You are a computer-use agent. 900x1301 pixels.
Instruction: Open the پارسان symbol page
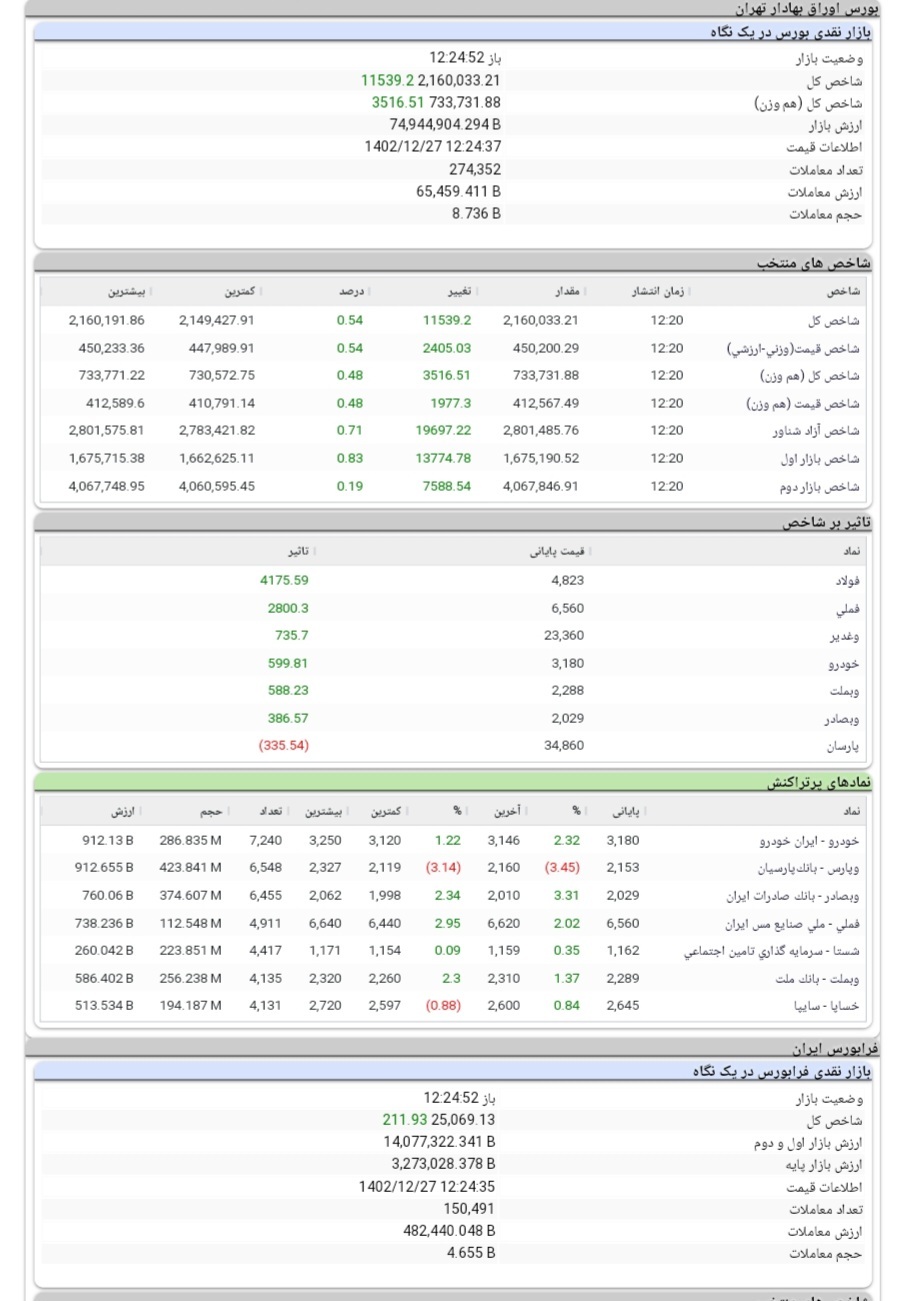(x=842, y=745)
